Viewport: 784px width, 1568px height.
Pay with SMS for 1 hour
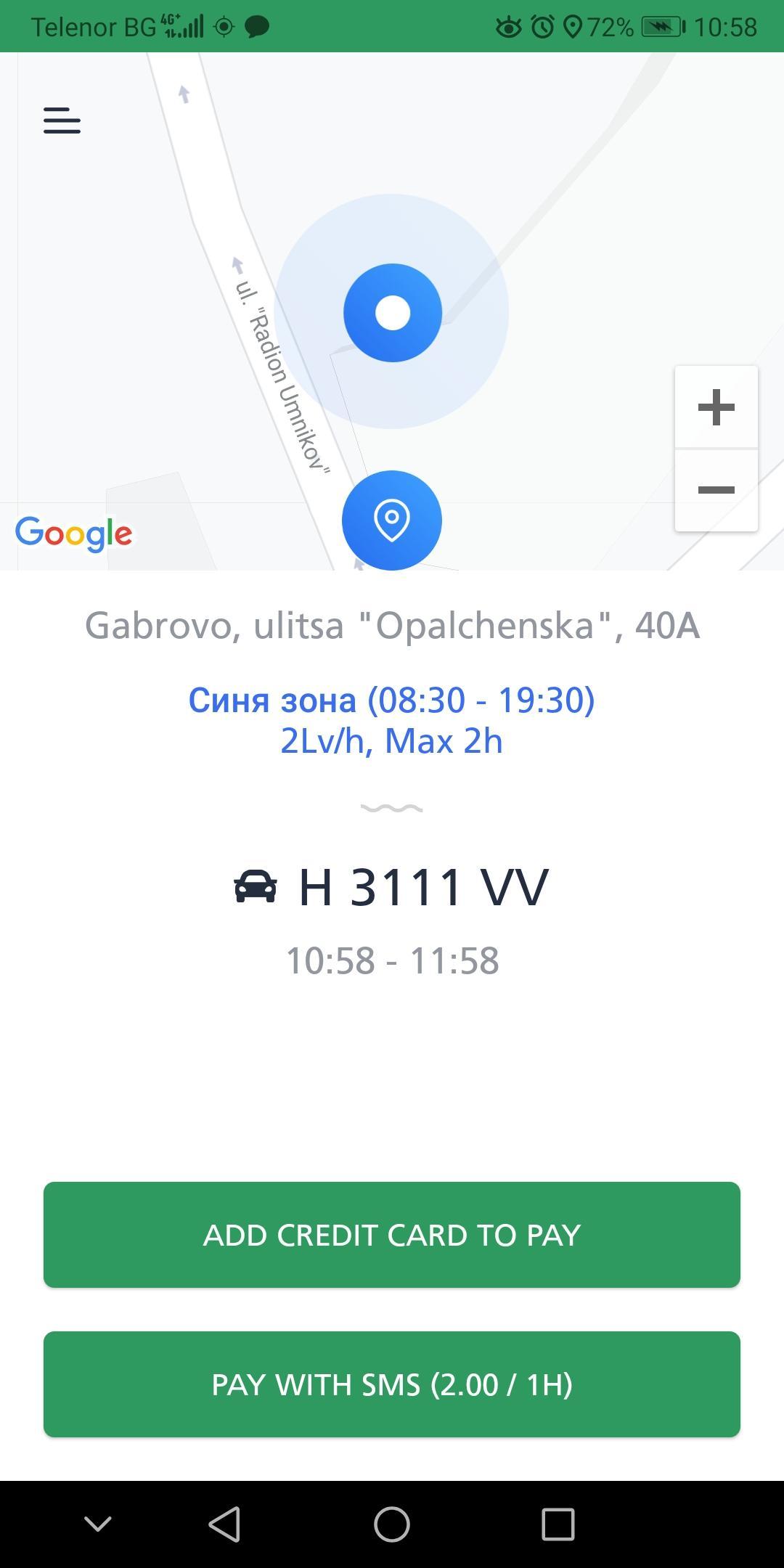point(392,1384)
